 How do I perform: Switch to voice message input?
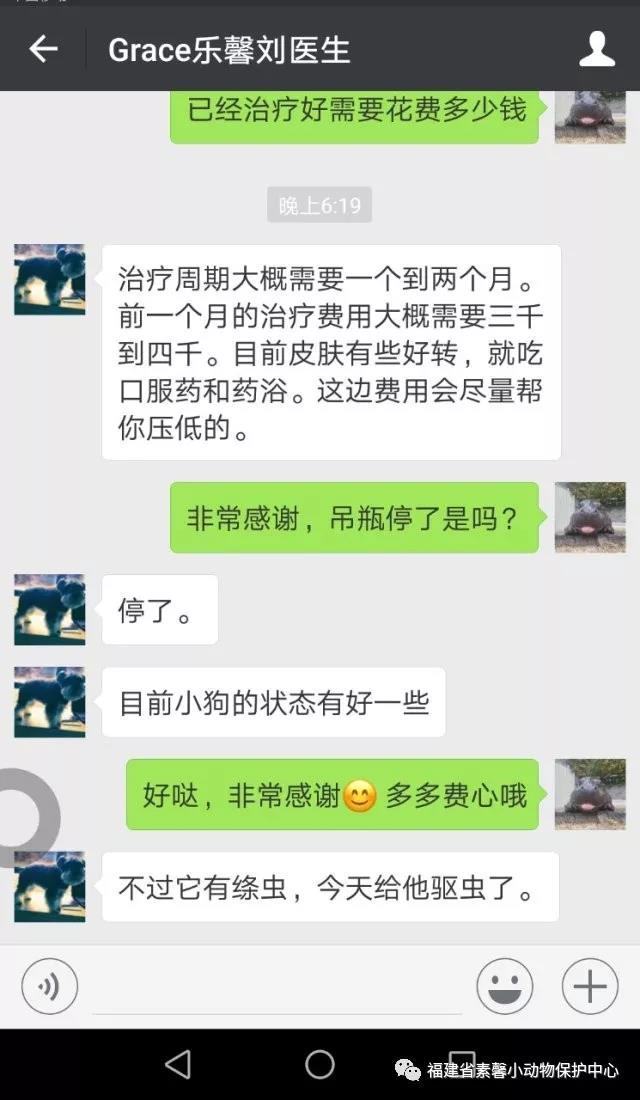(x=49, y=987)
